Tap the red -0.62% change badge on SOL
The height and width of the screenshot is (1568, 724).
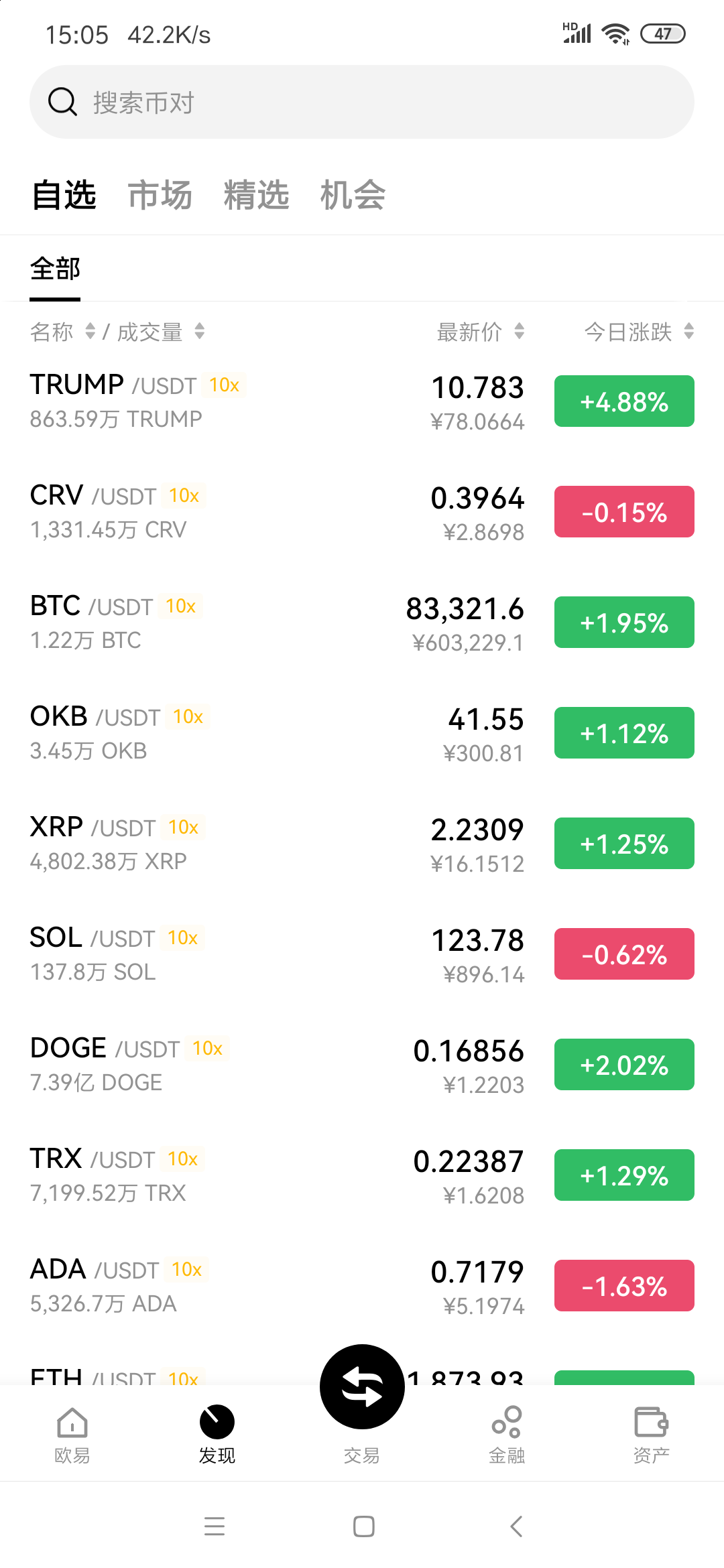pos(623,954)
